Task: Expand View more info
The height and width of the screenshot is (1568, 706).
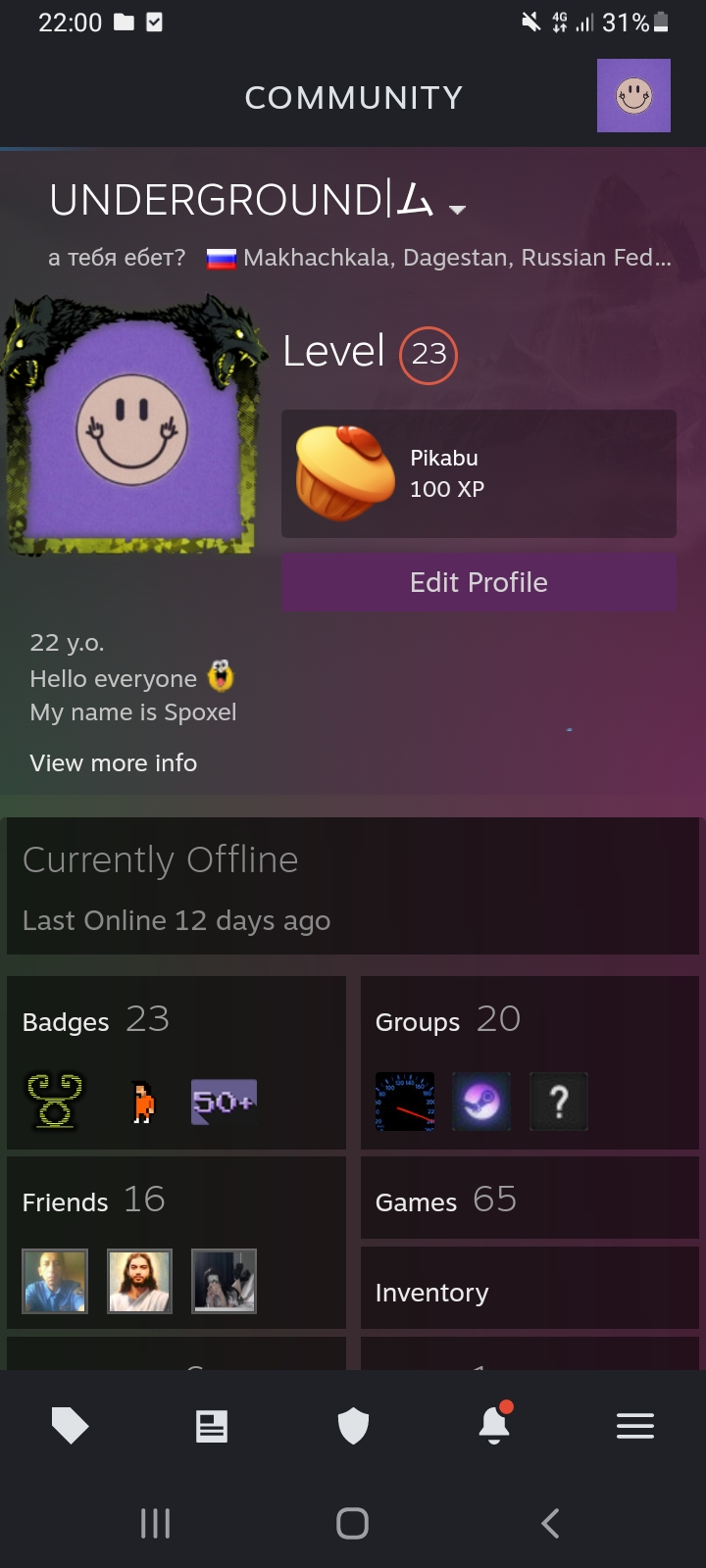Action: 114,762
